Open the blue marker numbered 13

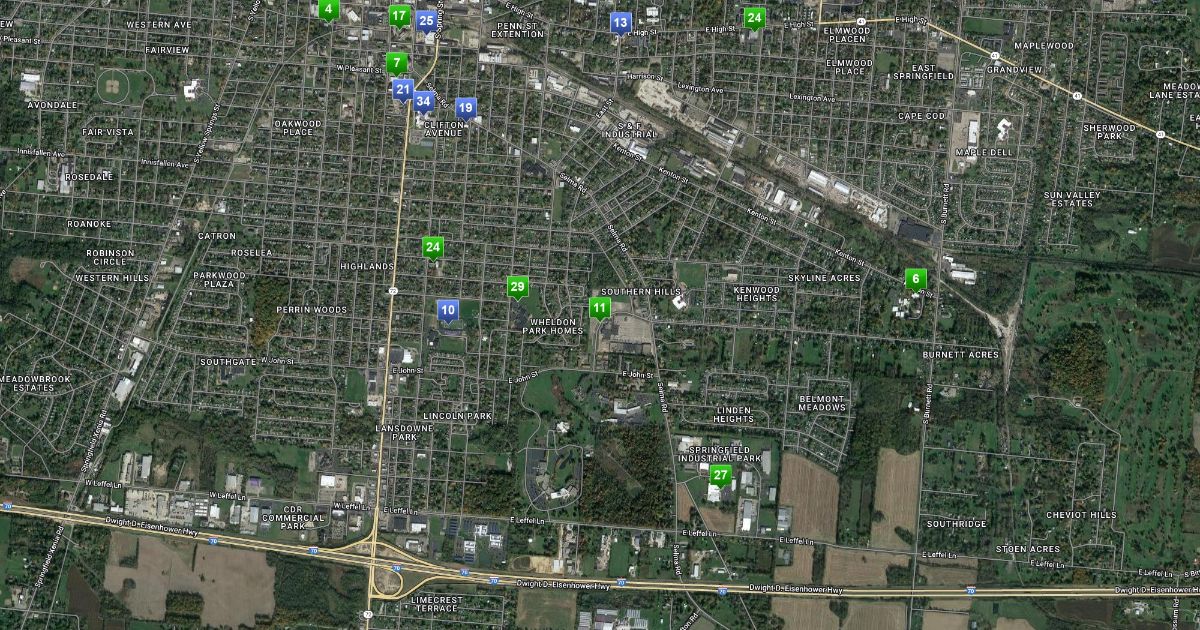620,24
